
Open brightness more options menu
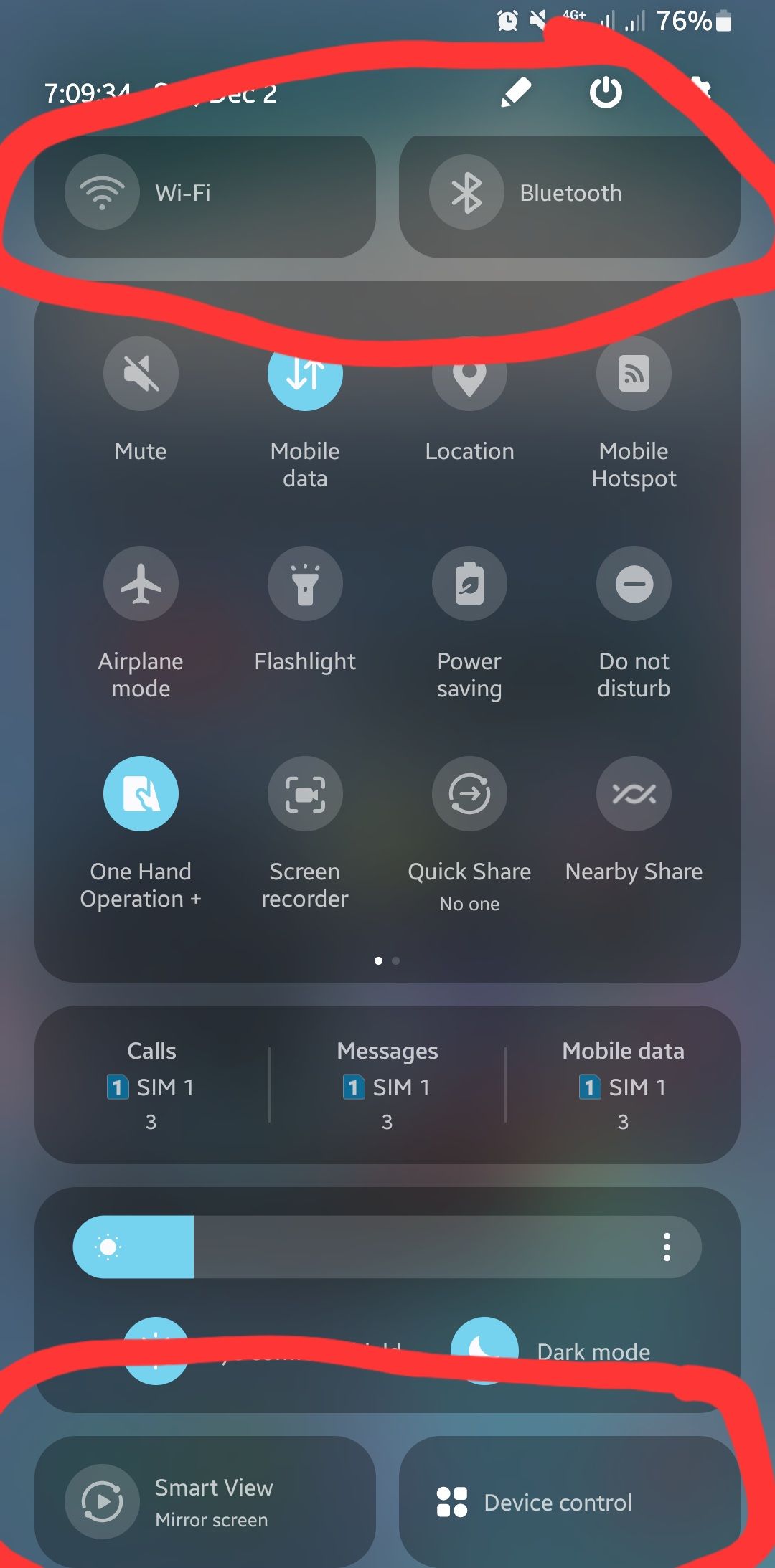[x=667, y=1247]
